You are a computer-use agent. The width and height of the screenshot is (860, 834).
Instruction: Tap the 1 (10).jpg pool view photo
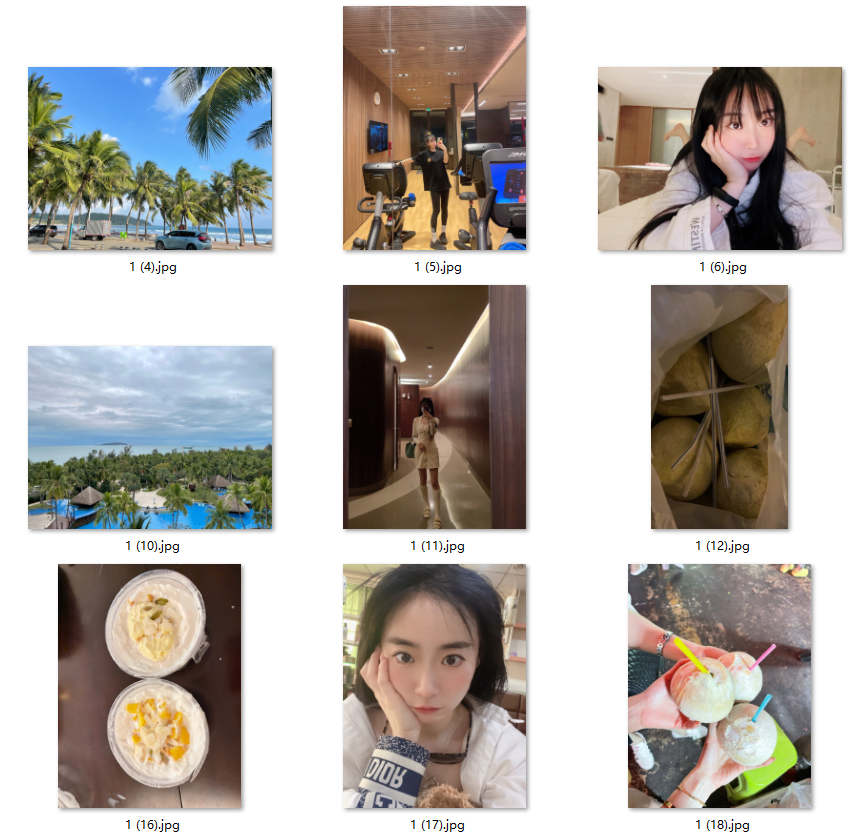pyautogui.click(x=150, y=437)
